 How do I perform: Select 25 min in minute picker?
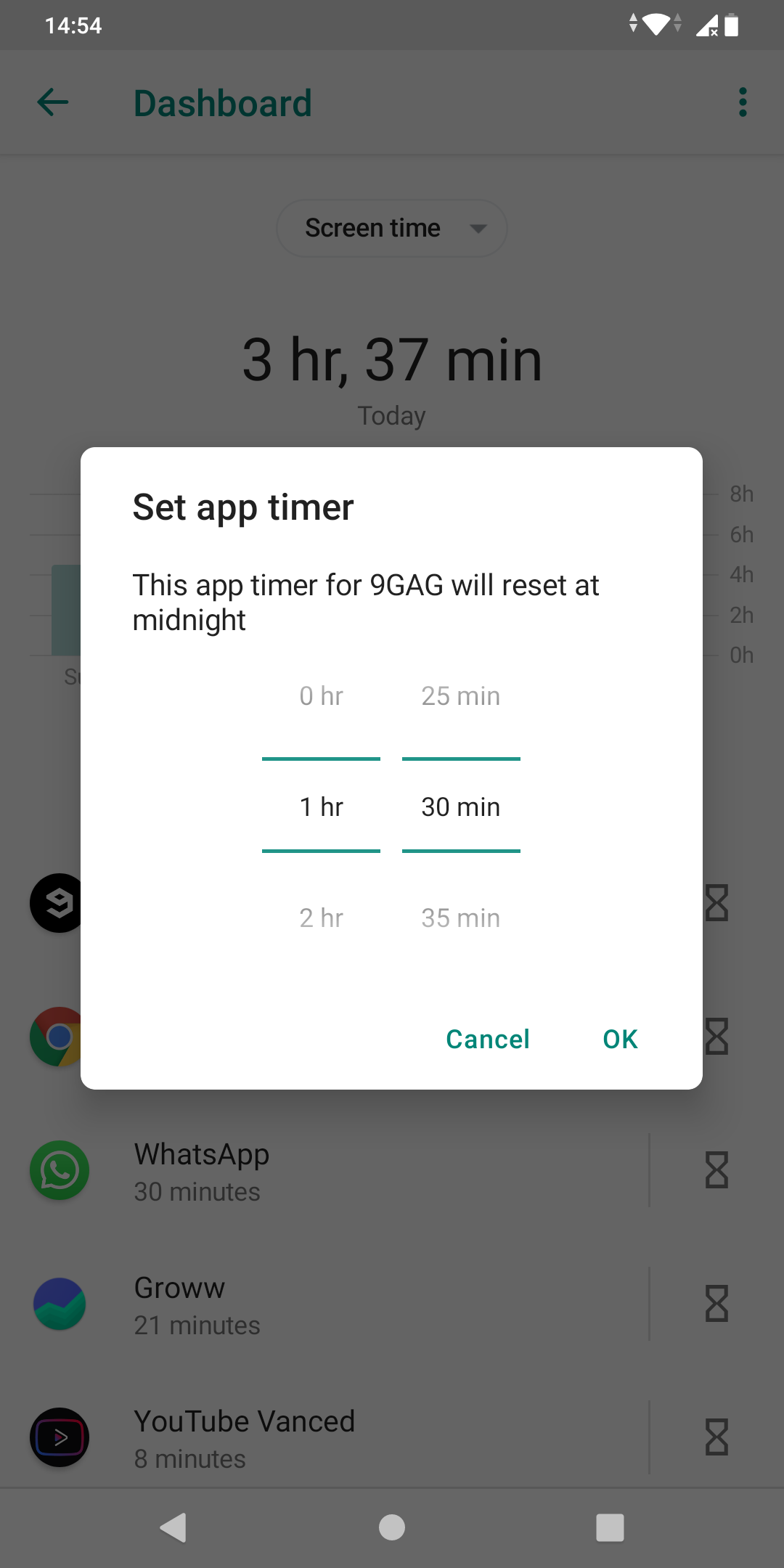461,696
